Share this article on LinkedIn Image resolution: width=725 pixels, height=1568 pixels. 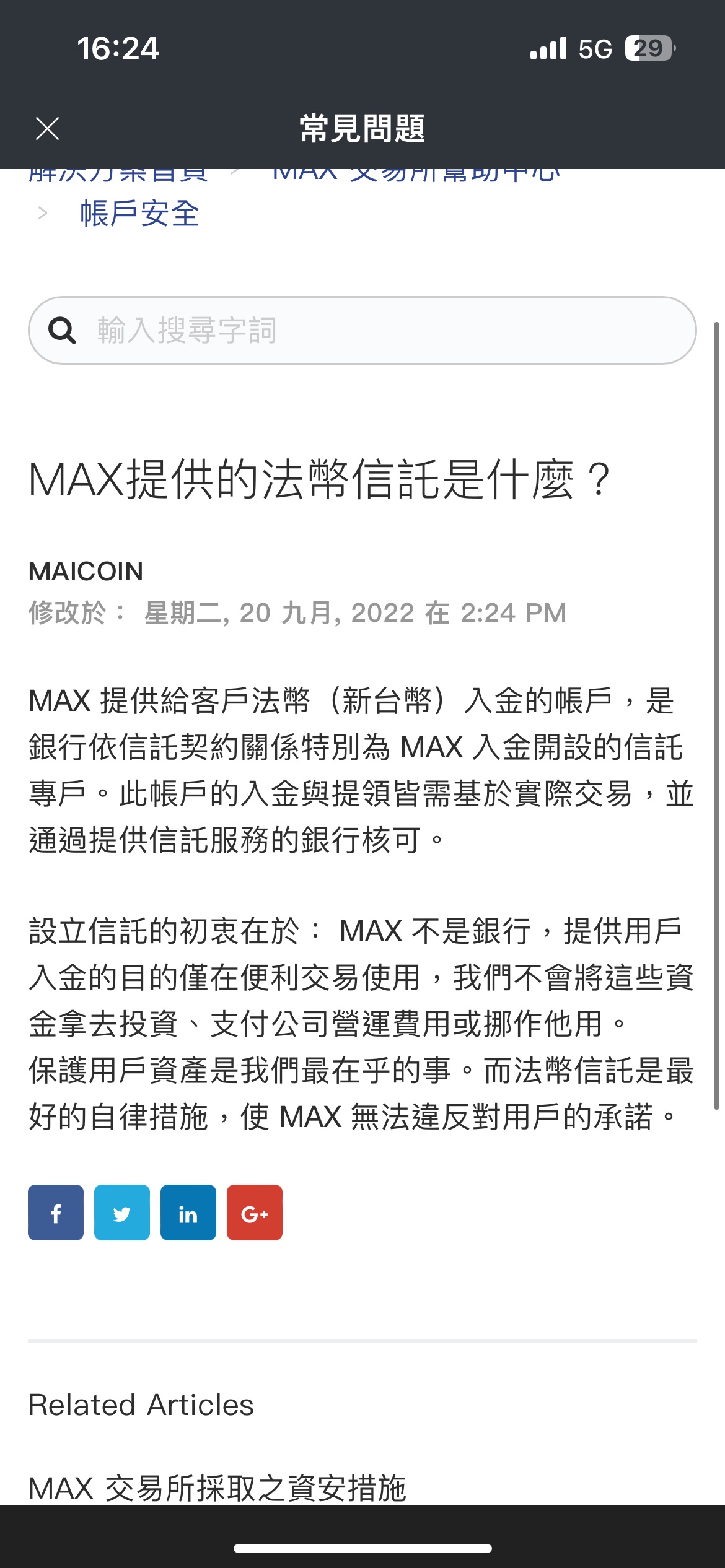point(188,1213)
